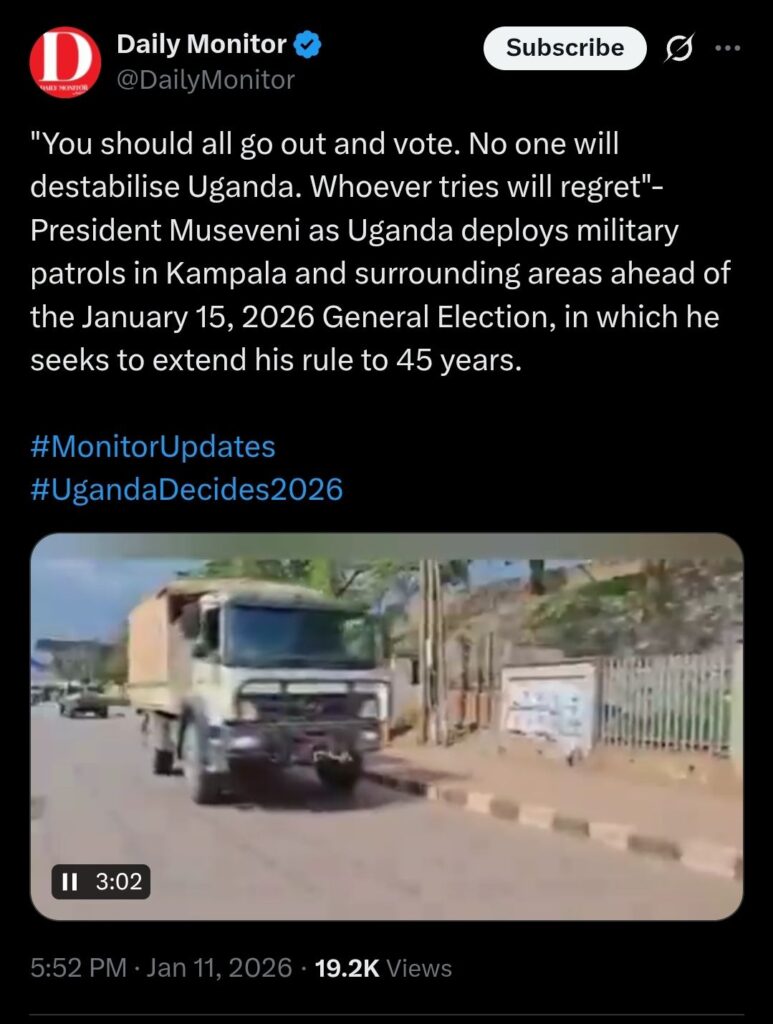Subscribe to Daily Monitor

pyautogui.click(x=564, y=48)
